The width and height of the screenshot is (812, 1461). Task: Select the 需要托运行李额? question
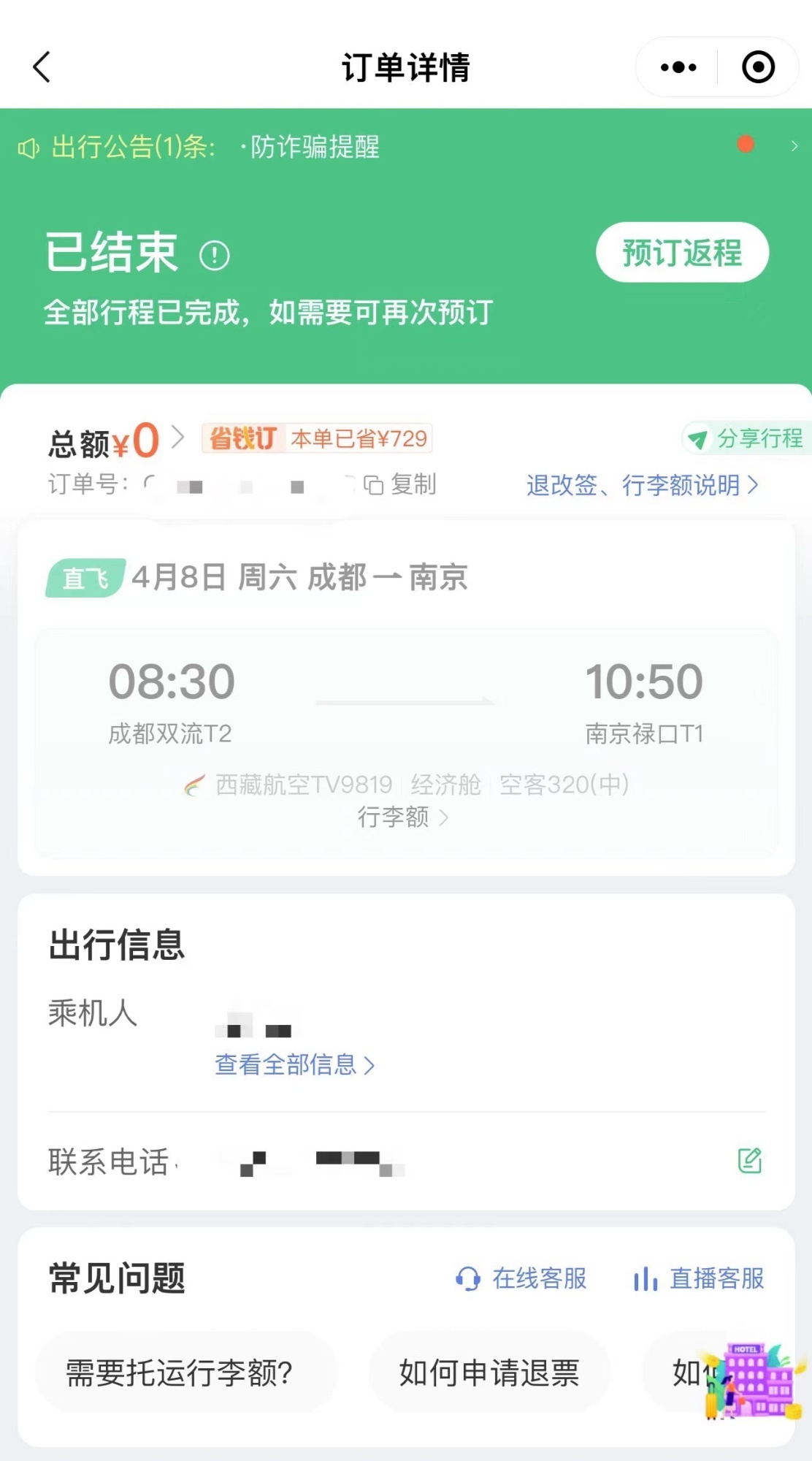point(180,1373)
